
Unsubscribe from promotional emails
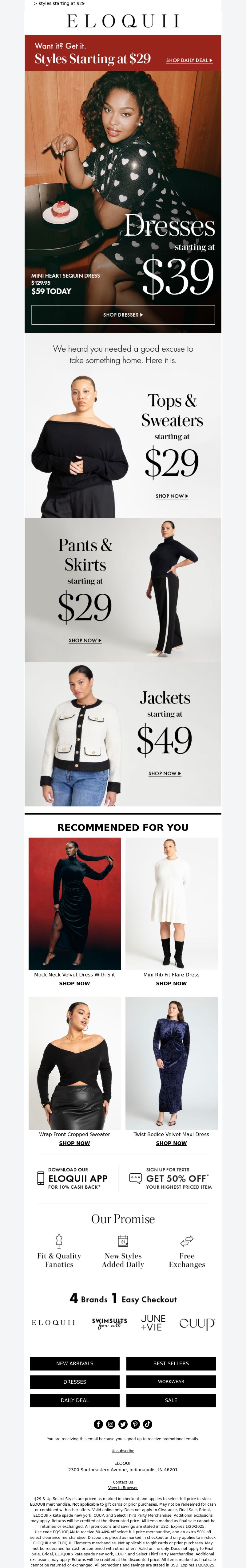point(123,1451)
